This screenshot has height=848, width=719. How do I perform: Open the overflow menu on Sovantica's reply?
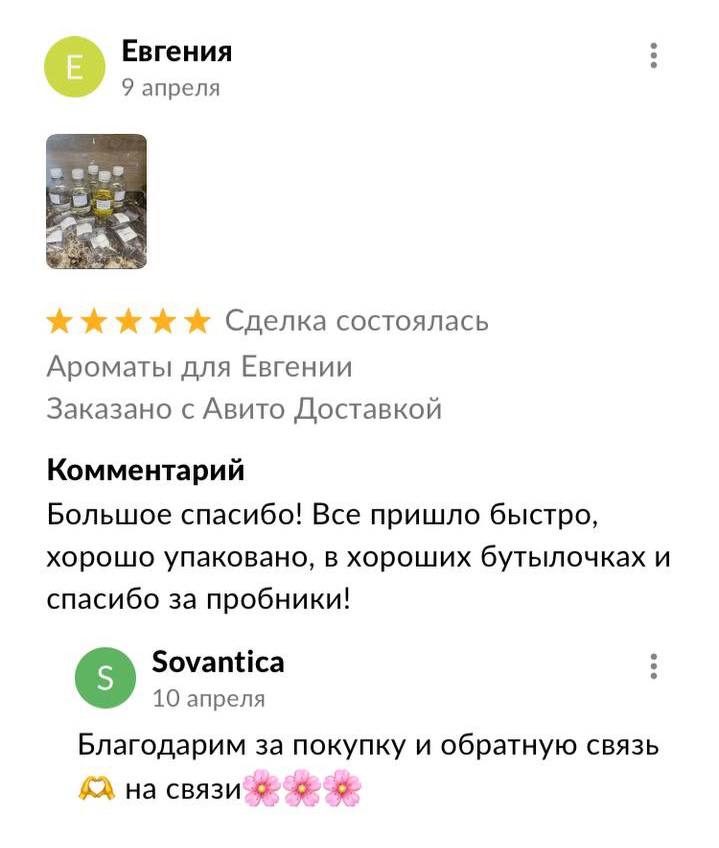click(x=653, y=666)
